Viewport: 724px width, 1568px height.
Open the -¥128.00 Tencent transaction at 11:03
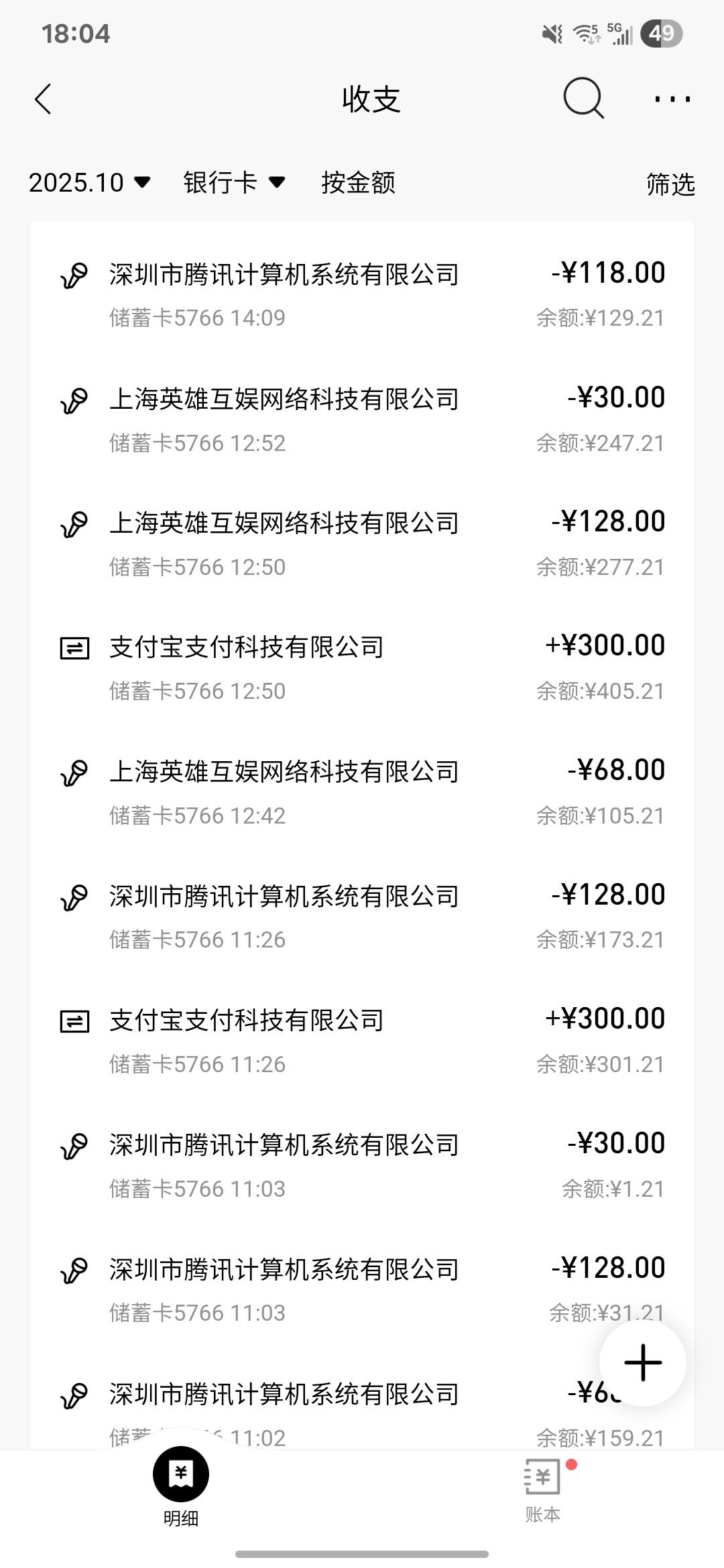pyautogui.click(x=362, y=1289)
